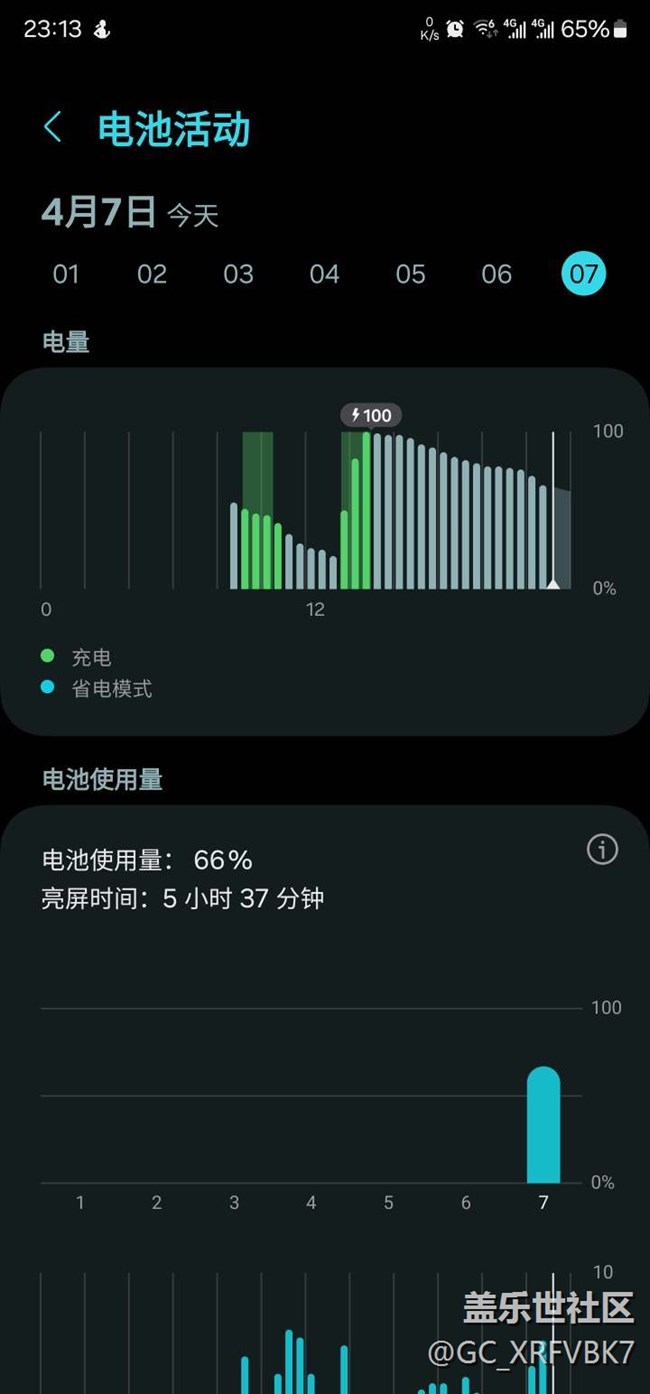Image resolution: width=650 pixels, height=1394 pixels.
Task: Select date 01 in the day selector
Action: (x=66, y=274)
